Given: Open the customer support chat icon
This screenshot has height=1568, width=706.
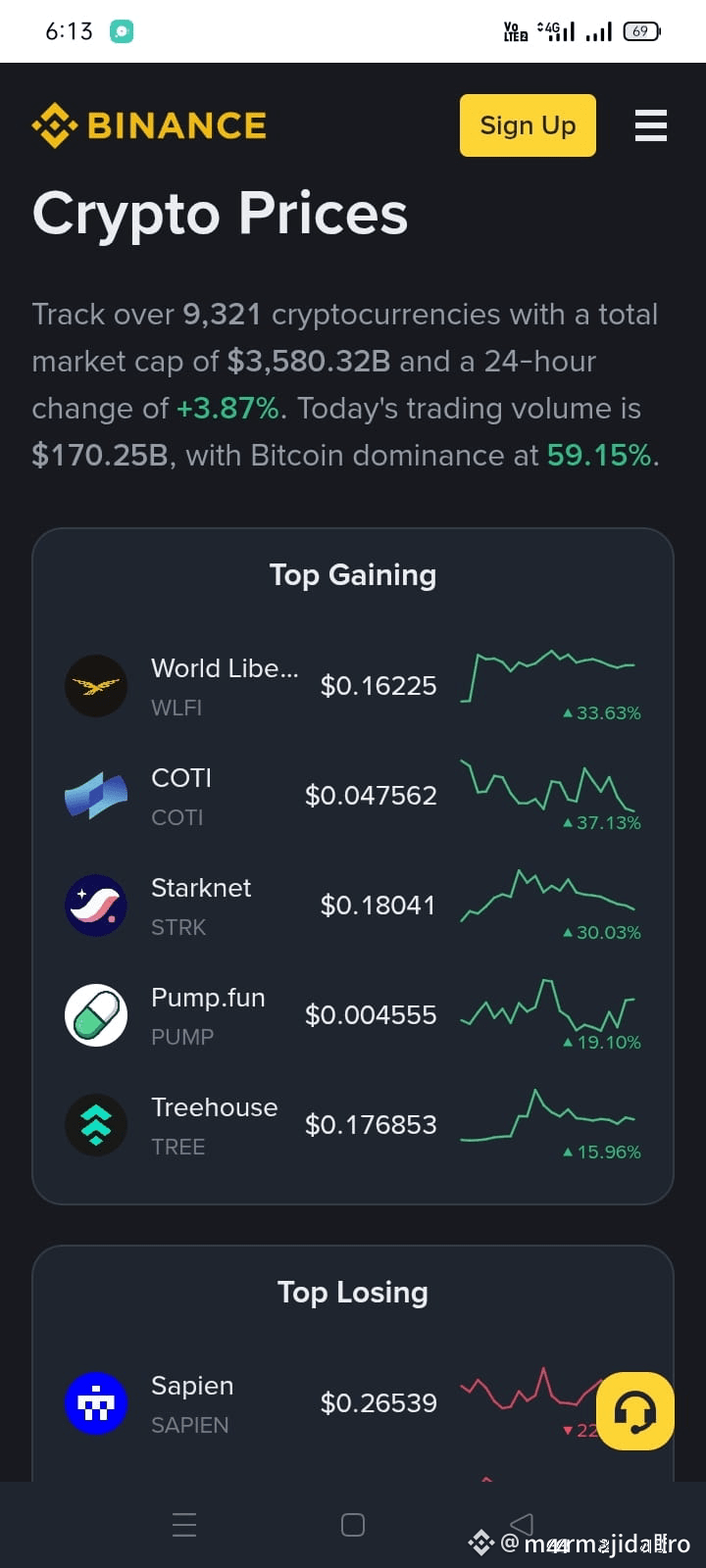Looking at the screenshot, I should (634, 1411).
